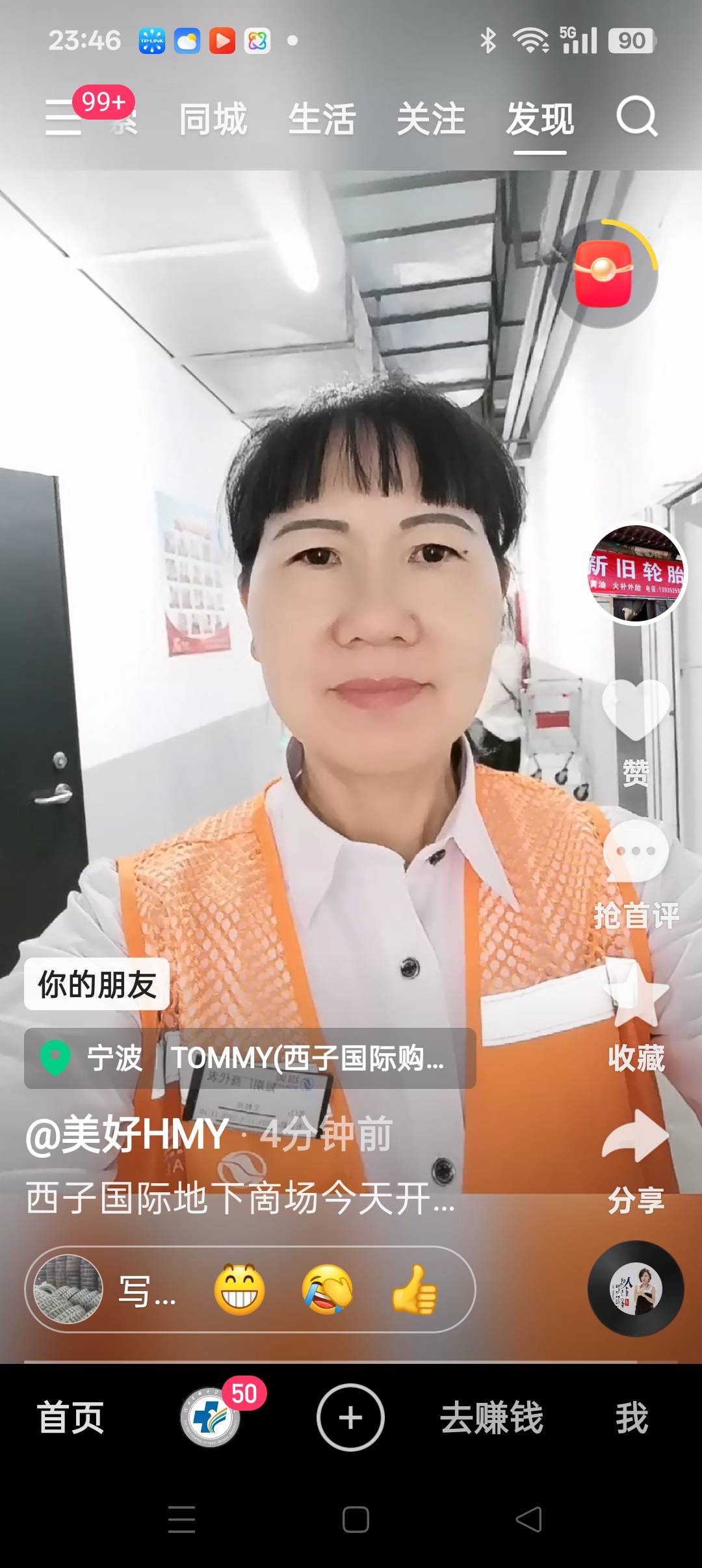Open the search magnifier
The width and height of the screenshot is (702, 1568).
pyautogui.click(x=636, y=117)
